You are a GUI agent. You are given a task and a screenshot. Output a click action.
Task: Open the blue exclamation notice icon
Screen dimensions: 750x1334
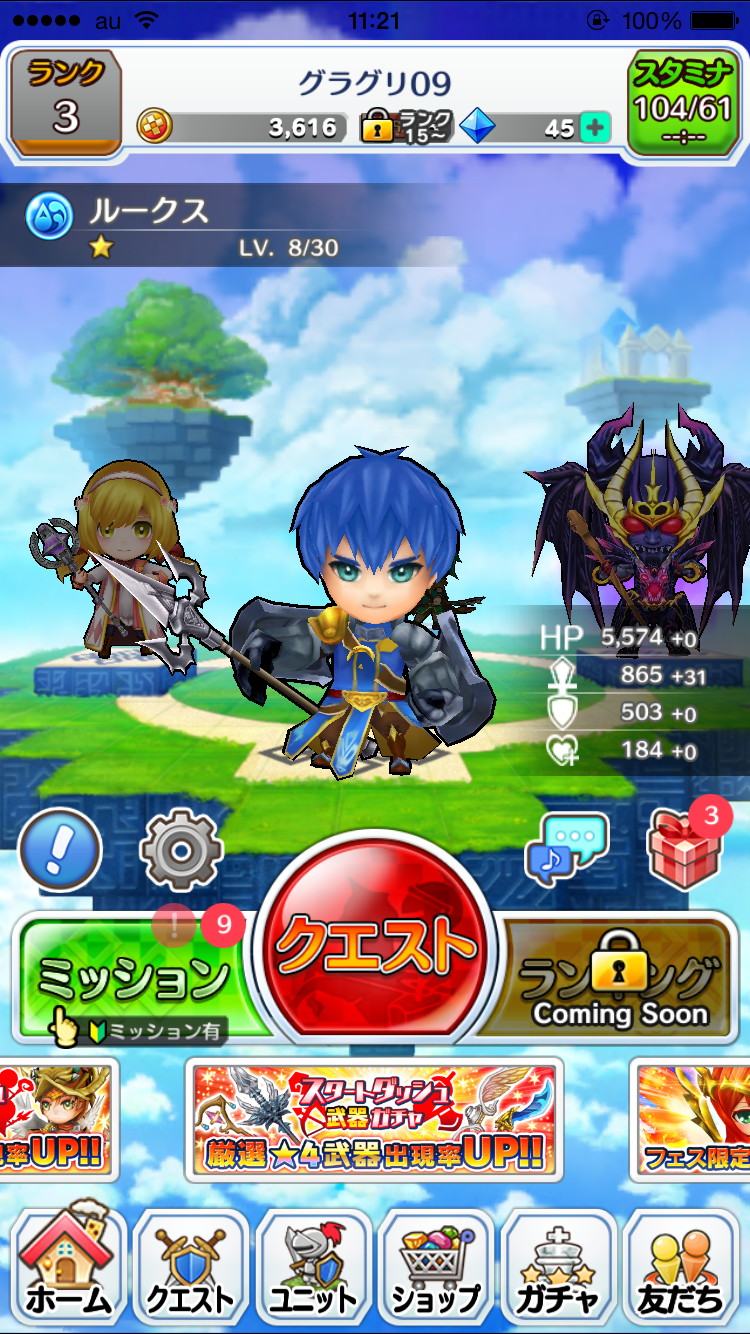(60, 851)
